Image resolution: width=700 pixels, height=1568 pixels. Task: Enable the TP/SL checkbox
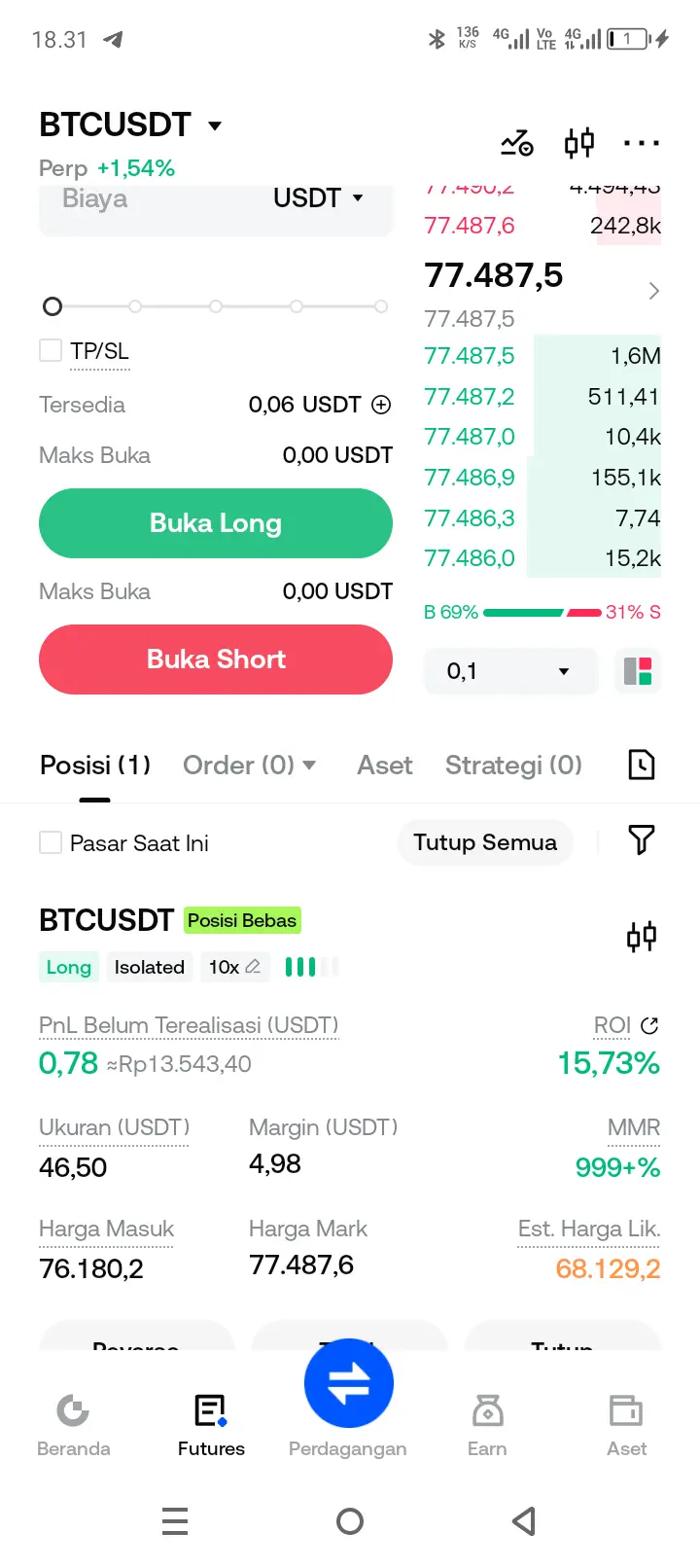click(51, 350)
